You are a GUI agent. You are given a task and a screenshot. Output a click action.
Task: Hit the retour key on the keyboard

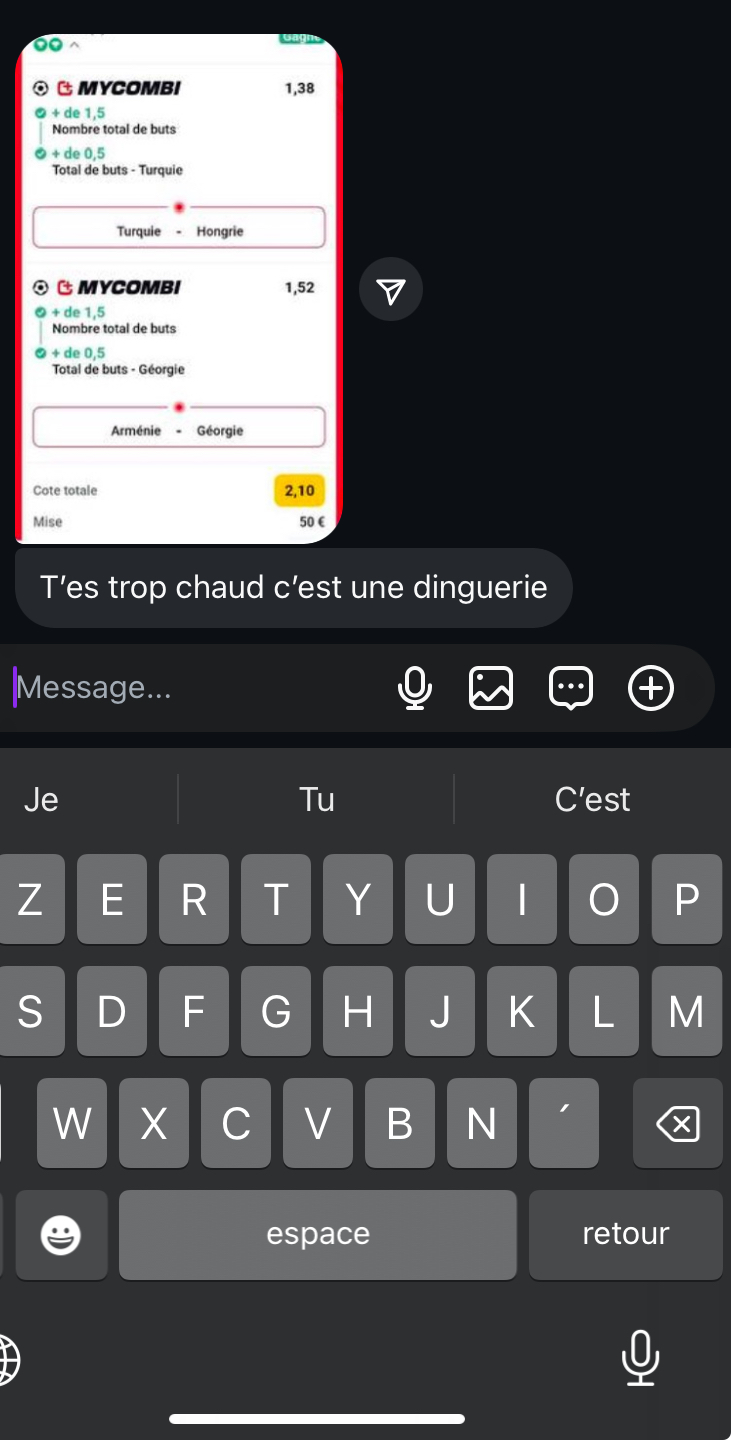[625, 1234]
